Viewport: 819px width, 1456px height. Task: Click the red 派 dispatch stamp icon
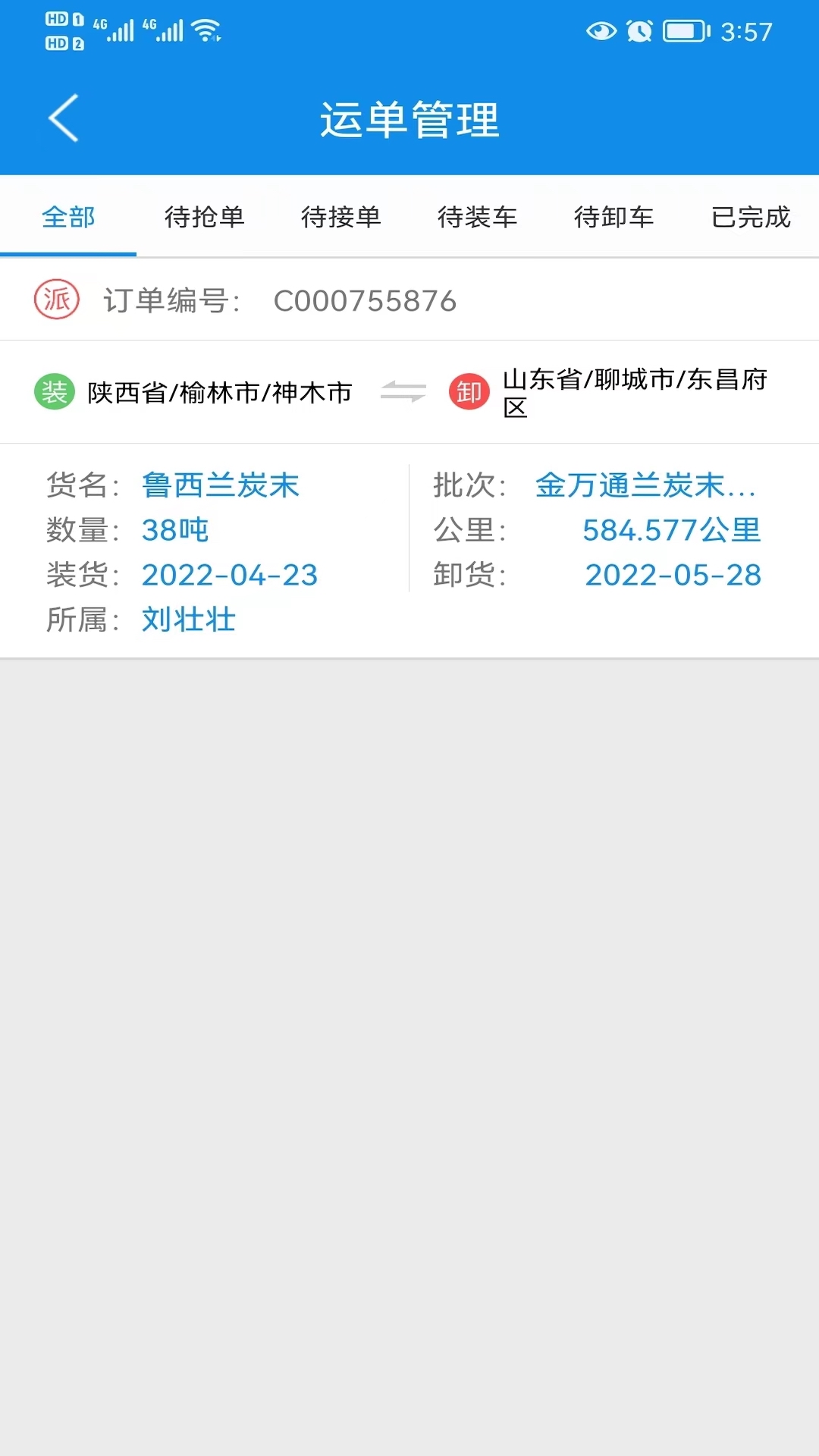(56, 299)
